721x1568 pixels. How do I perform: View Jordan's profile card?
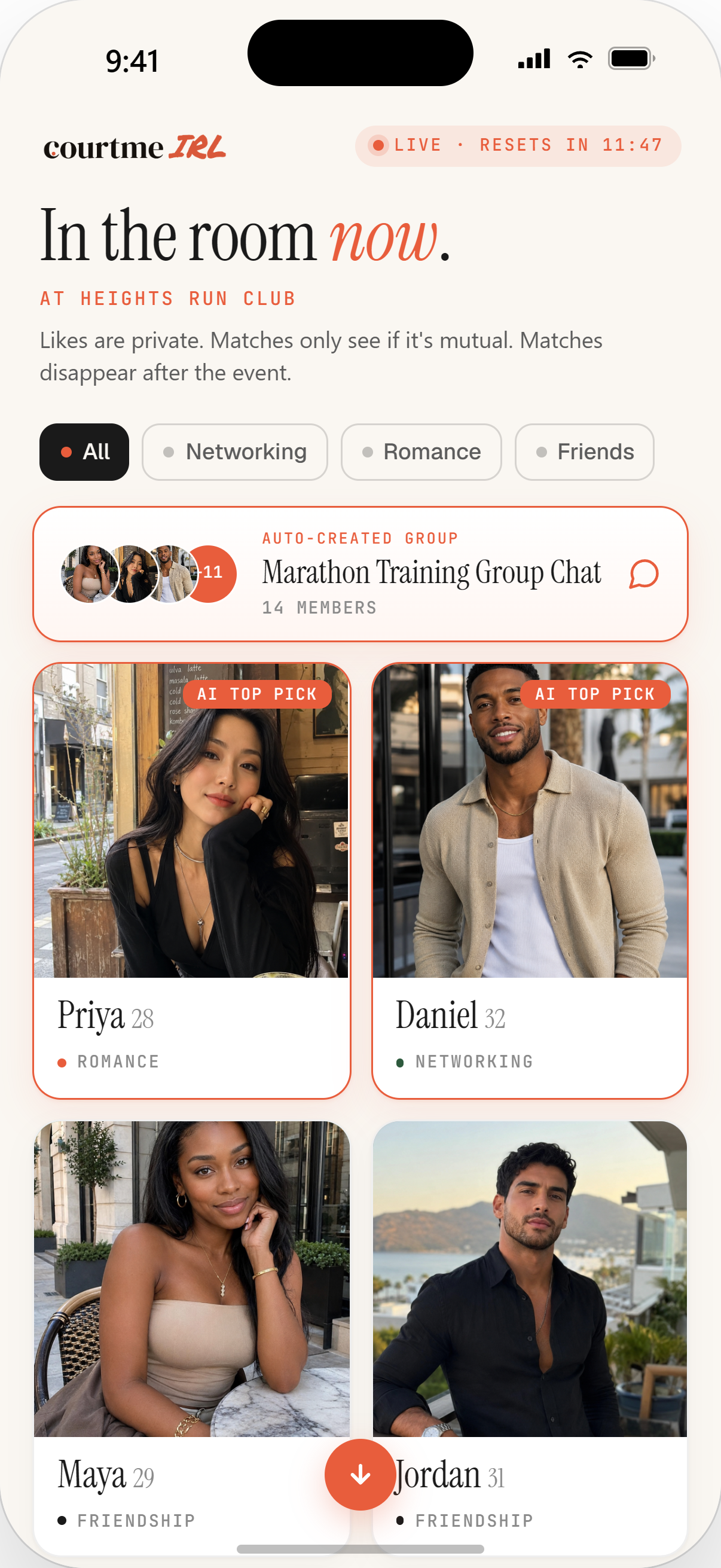click(x=529, y=1338)
